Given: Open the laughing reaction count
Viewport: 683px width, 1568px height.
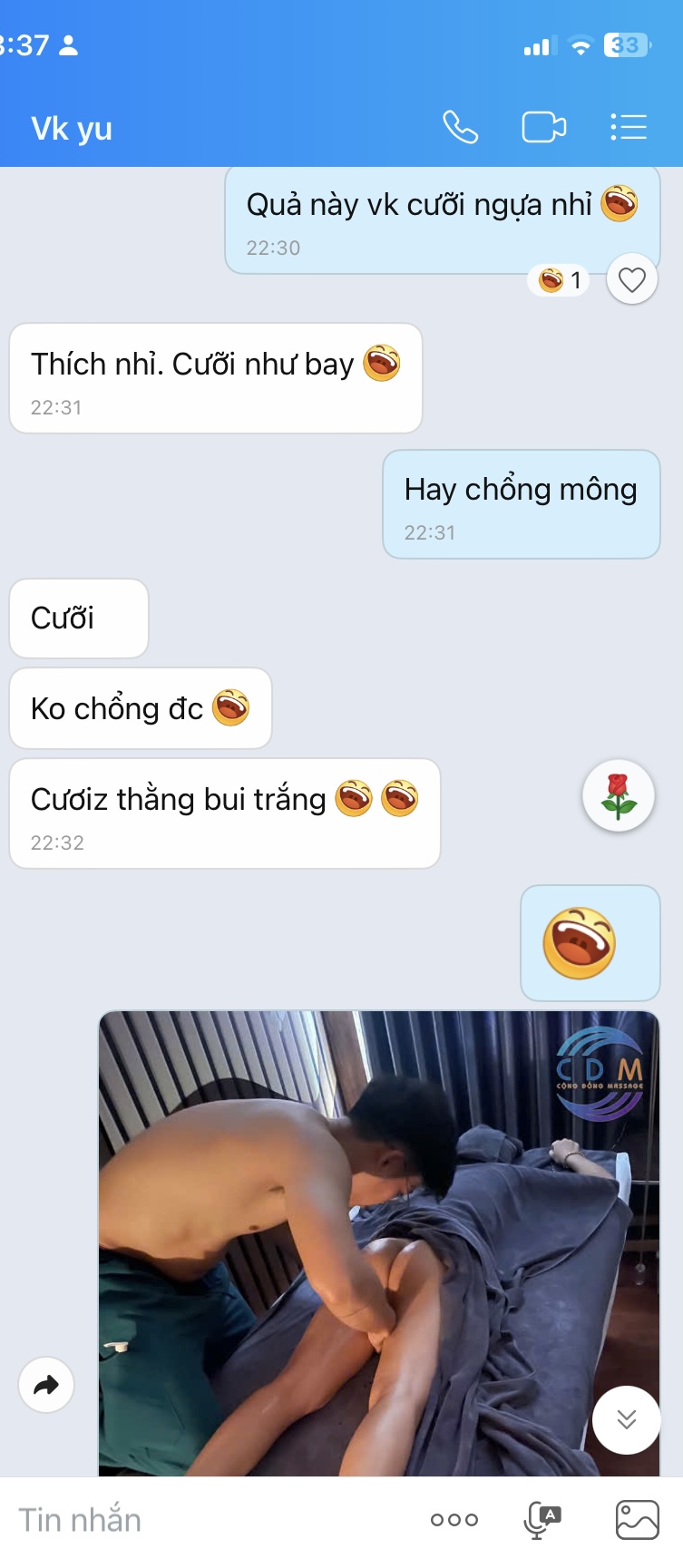Looking at the screenshot, I should (559, 280).
